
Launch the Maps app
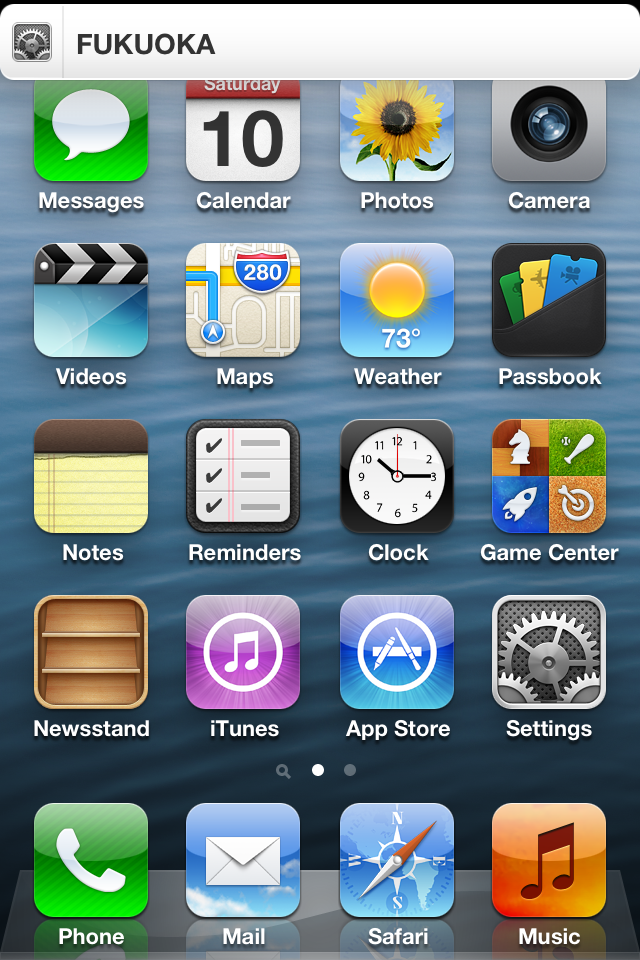click(x=243, y=301)
